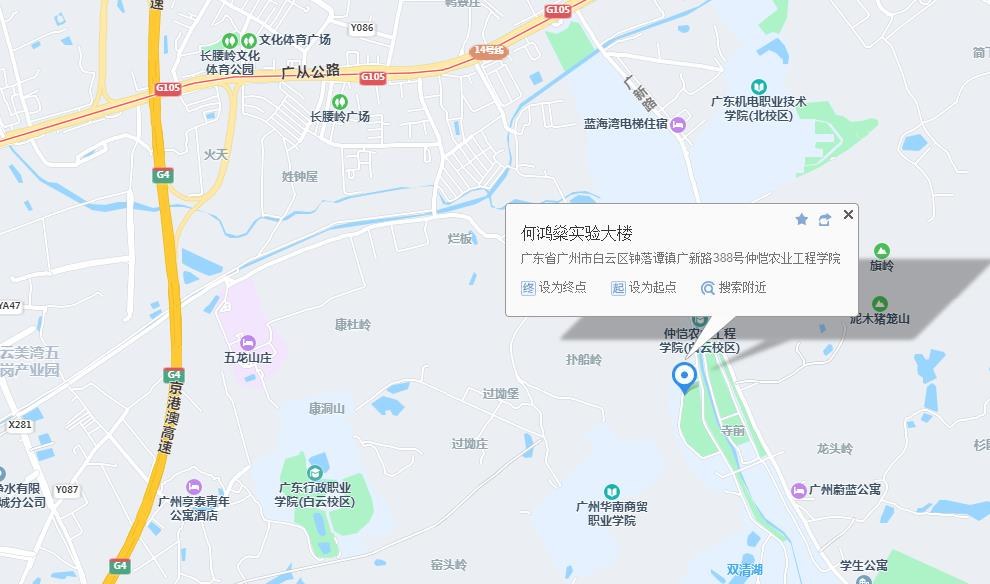Viewport: 990px width, 584px height.
Task: Search nearby places (搜索附近)
Action: pos(733,288)
